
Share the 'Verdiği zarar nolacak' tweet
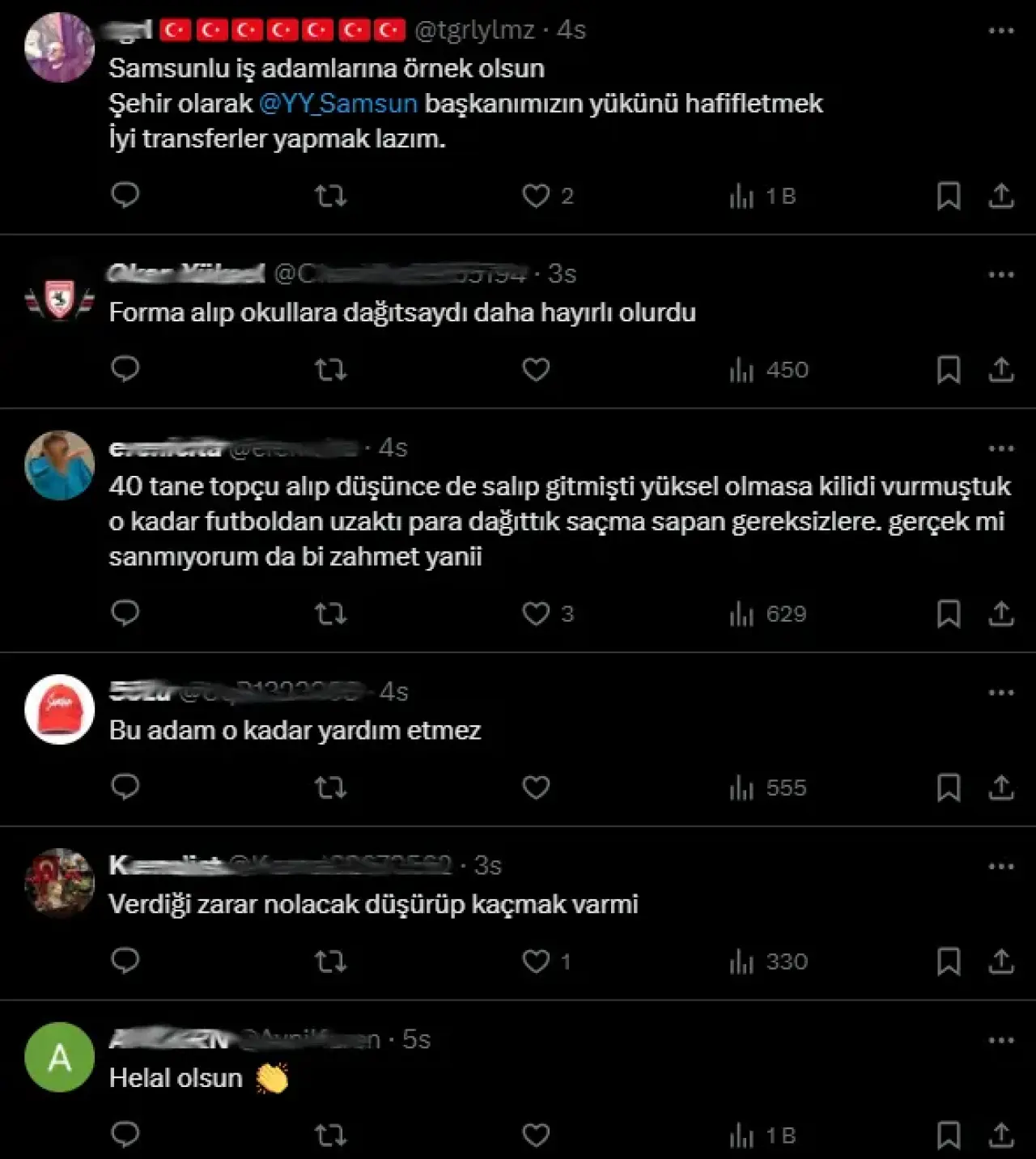tap(1001, 962)
